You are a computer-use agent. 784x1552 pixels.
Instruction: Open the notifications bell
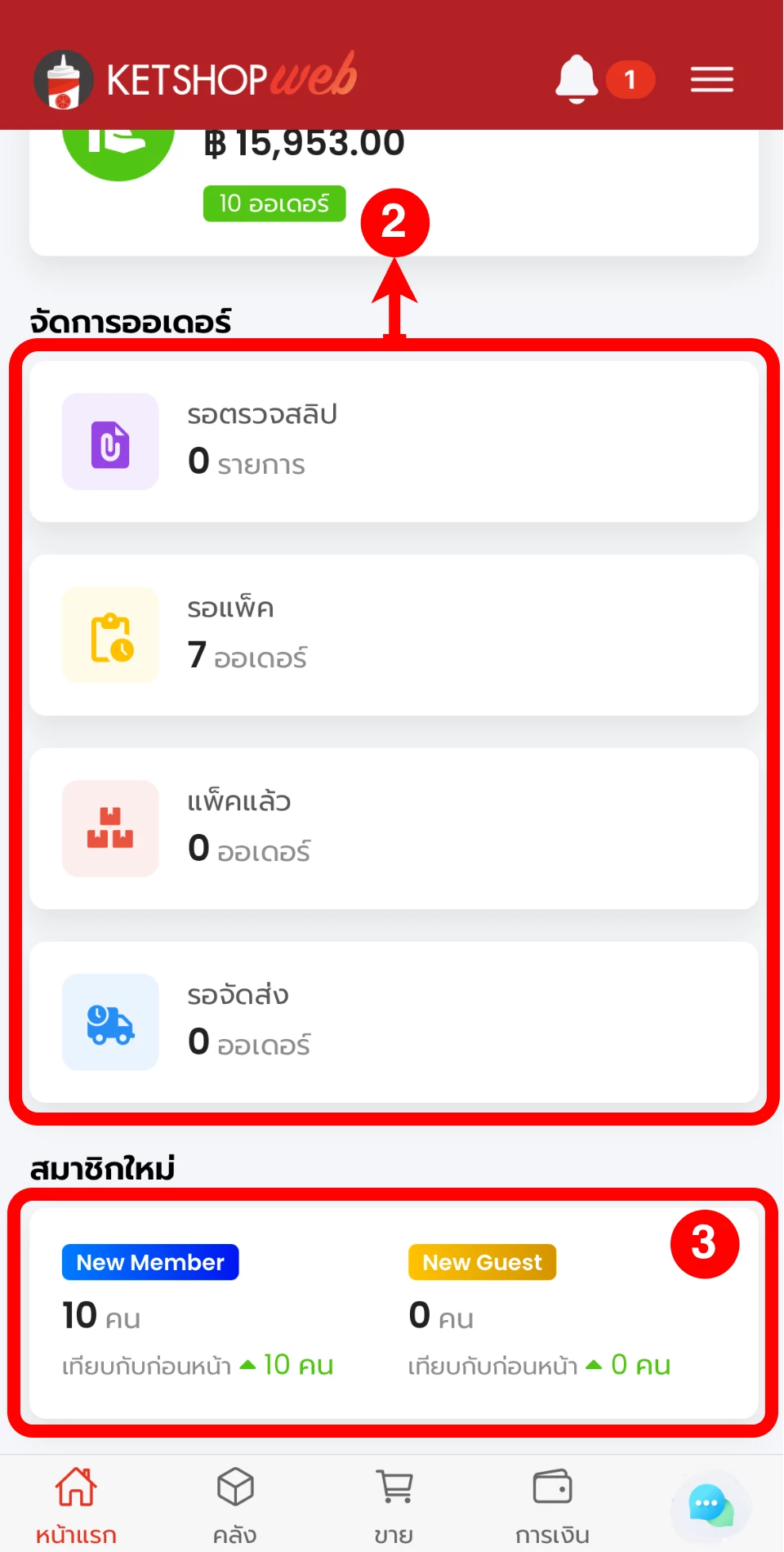(577, 79)
